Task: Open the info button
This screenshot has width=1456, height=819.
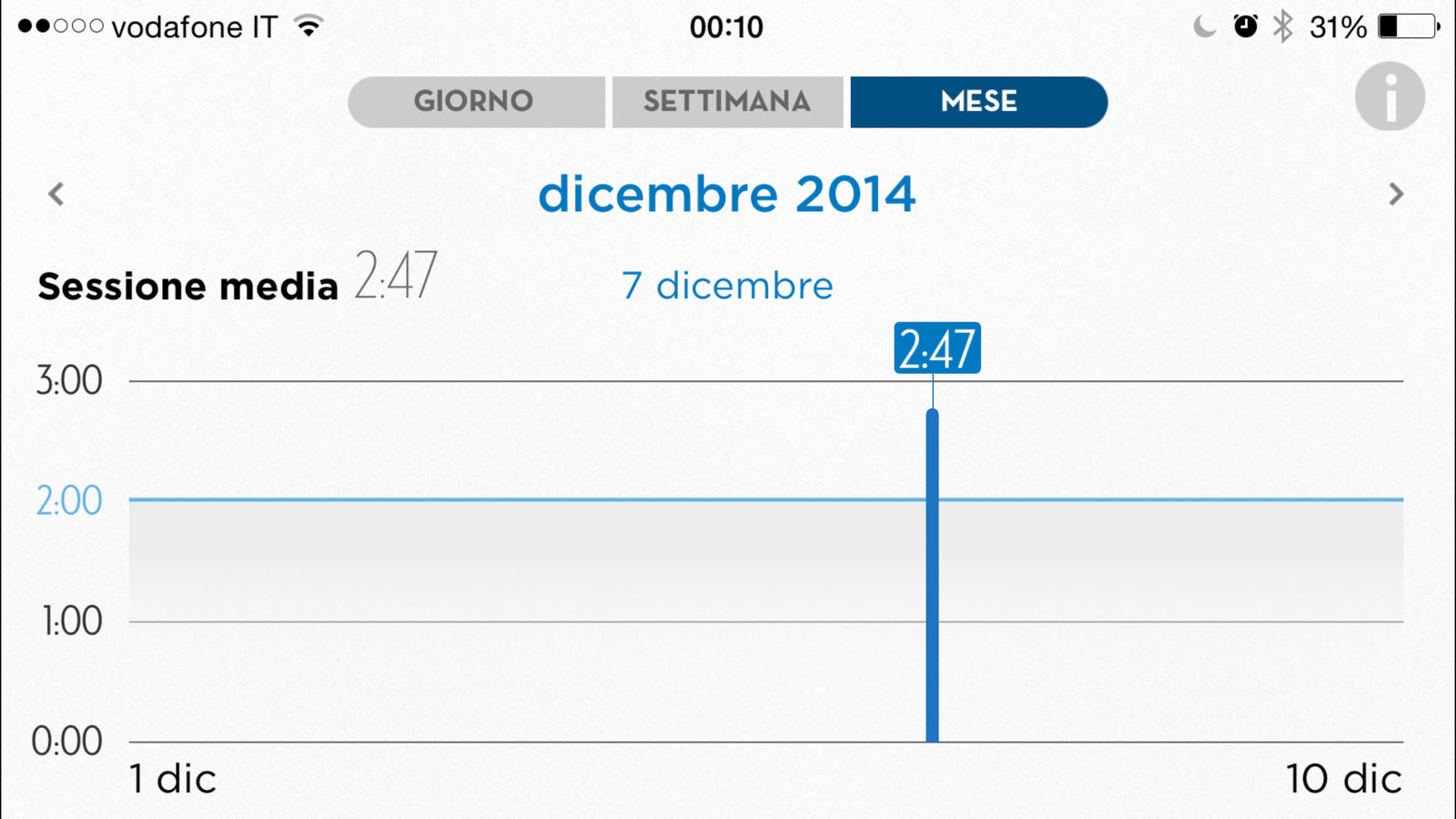Action: coord(1390,96)
